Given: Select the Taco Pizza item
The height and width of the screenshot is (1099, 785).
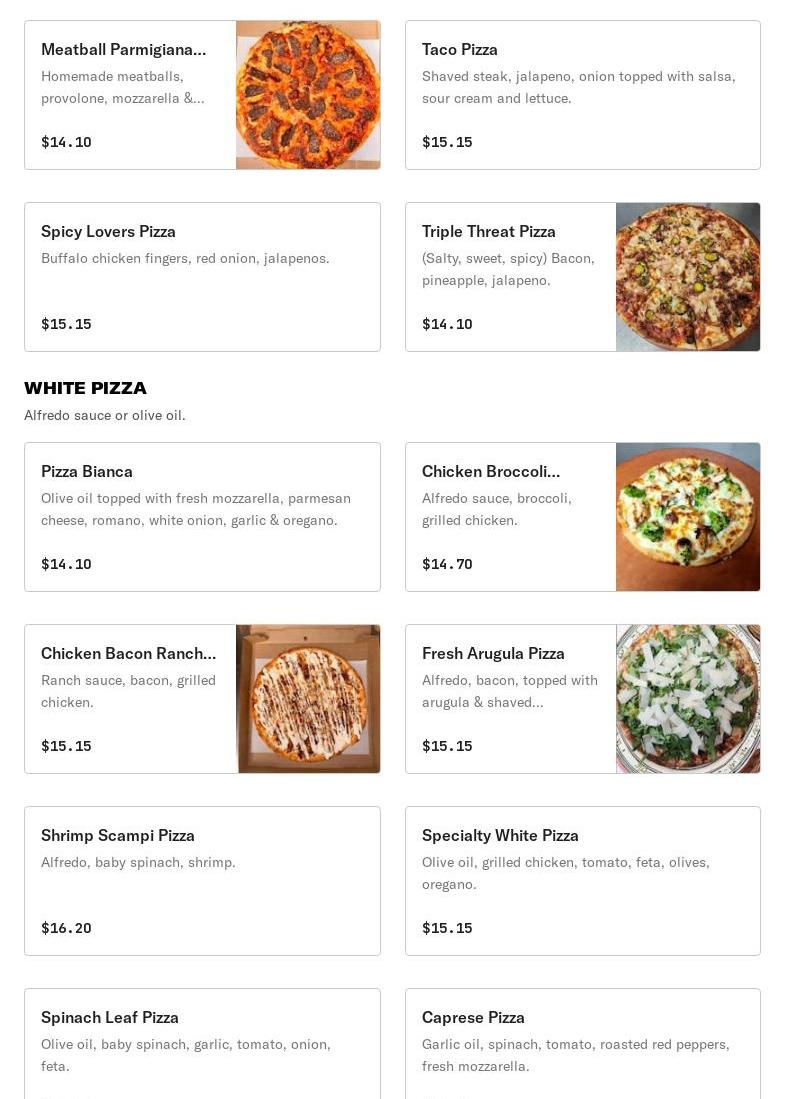Looking at the screenshot, I should click(x=582, y=95).
